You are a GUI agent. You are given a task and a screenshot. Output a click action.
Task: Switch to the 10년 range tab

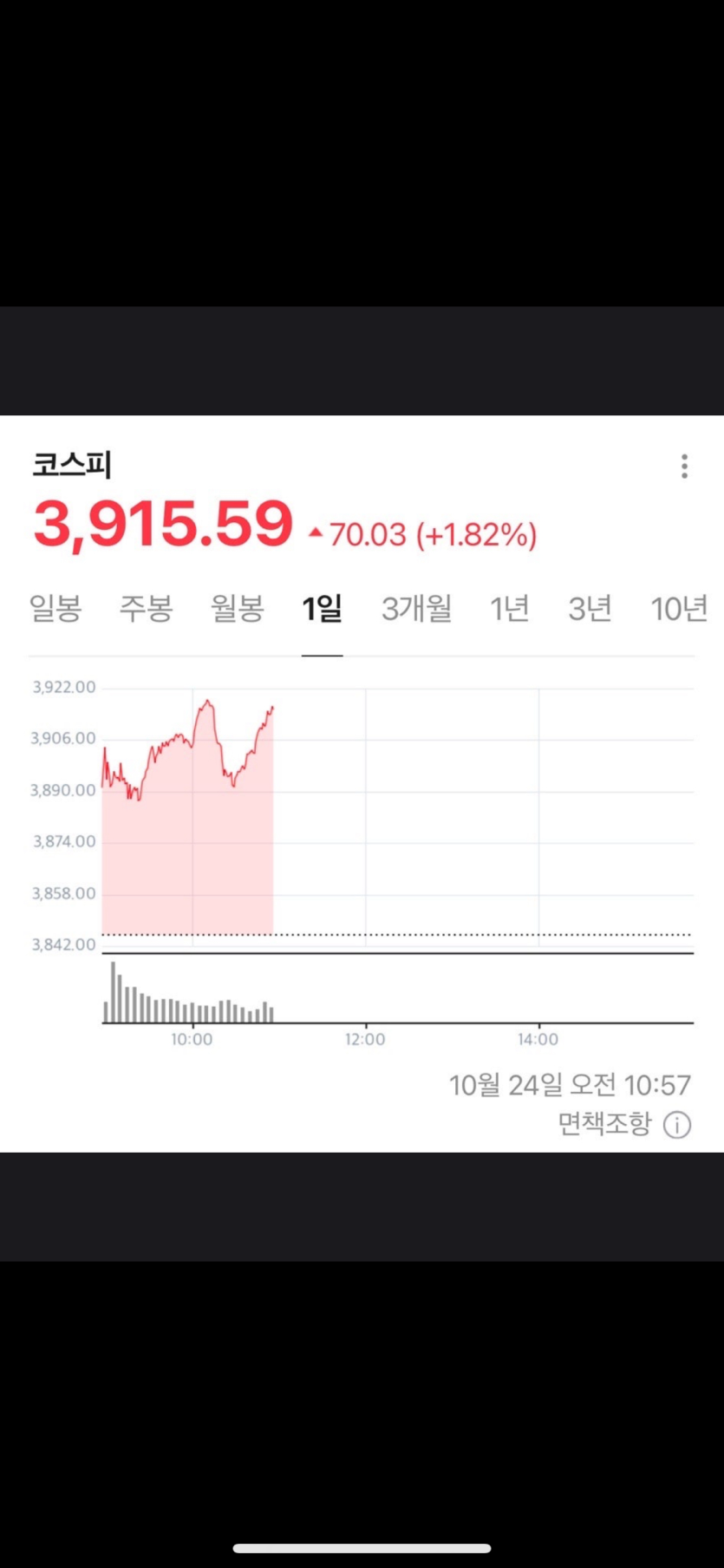pyautogui.click(x=679, y=609)
